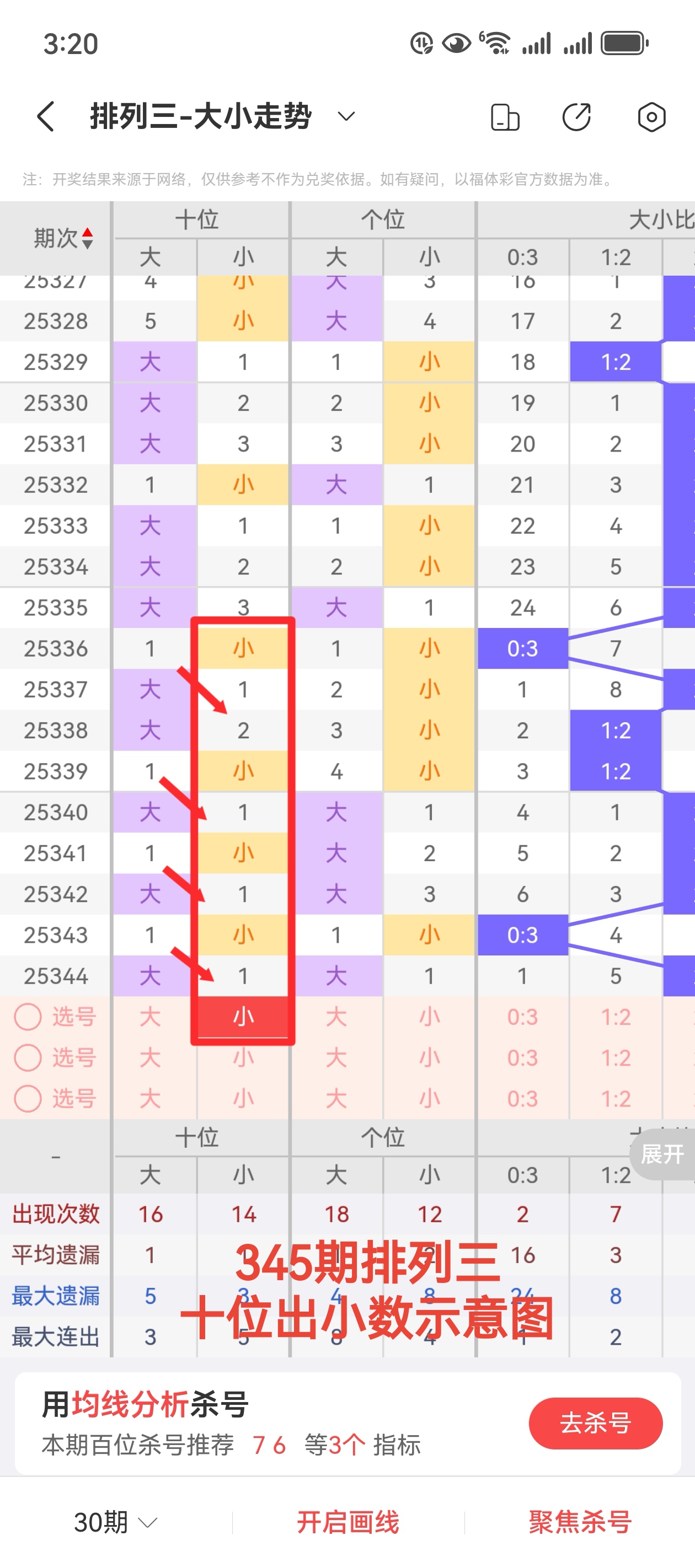Select the second 选号 radio circle

point(28,1057)
